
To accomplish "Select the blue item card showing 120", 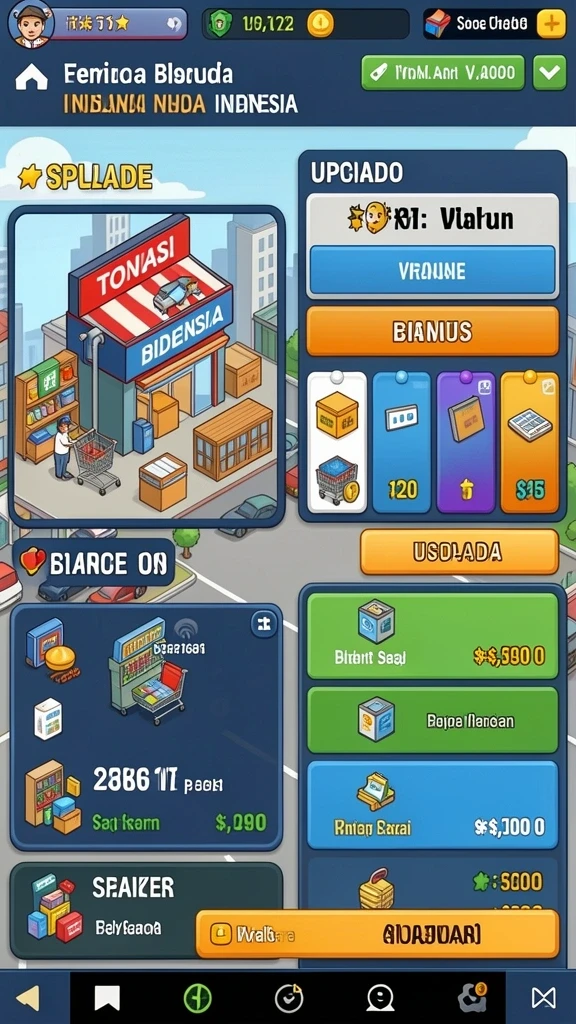I will click(402, 442).
